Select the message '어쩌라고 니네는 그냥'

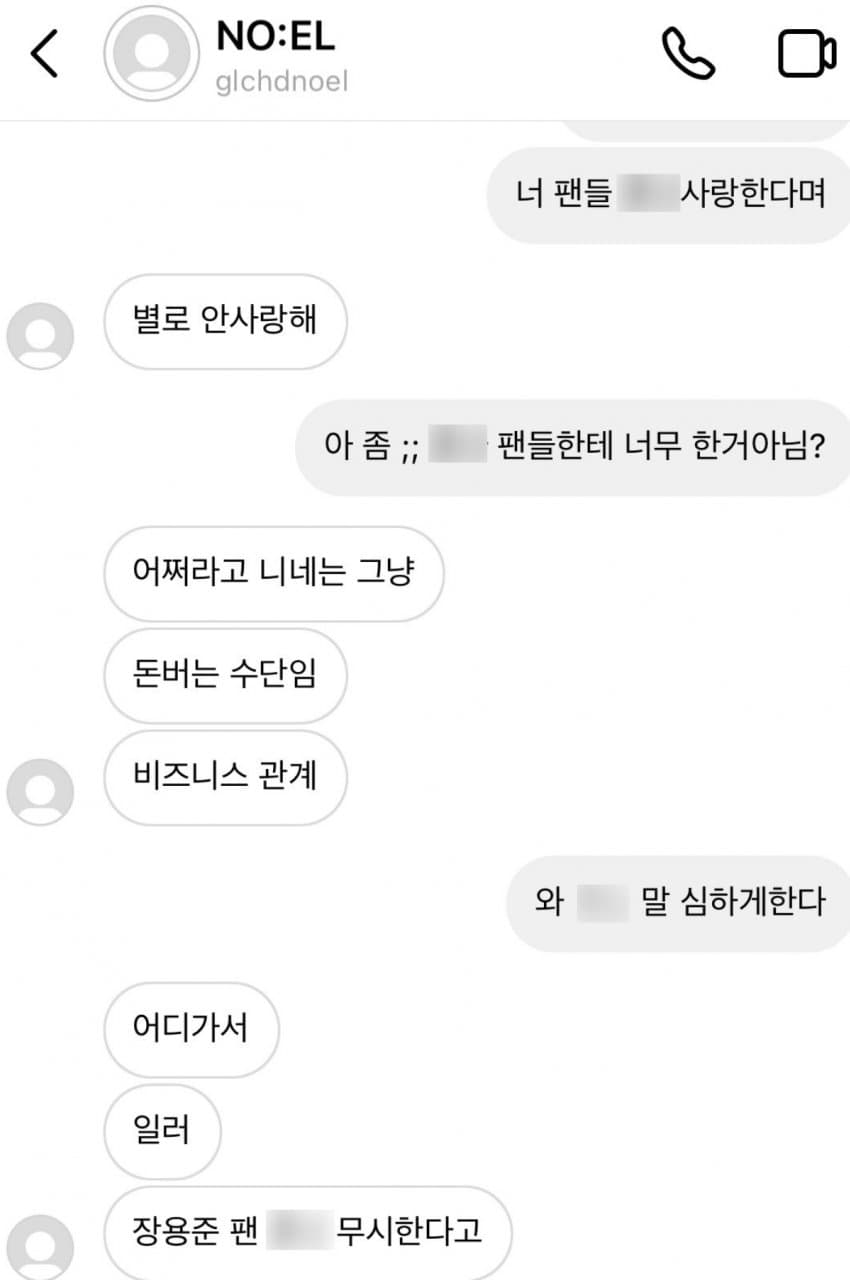click(x=272, y=575)
